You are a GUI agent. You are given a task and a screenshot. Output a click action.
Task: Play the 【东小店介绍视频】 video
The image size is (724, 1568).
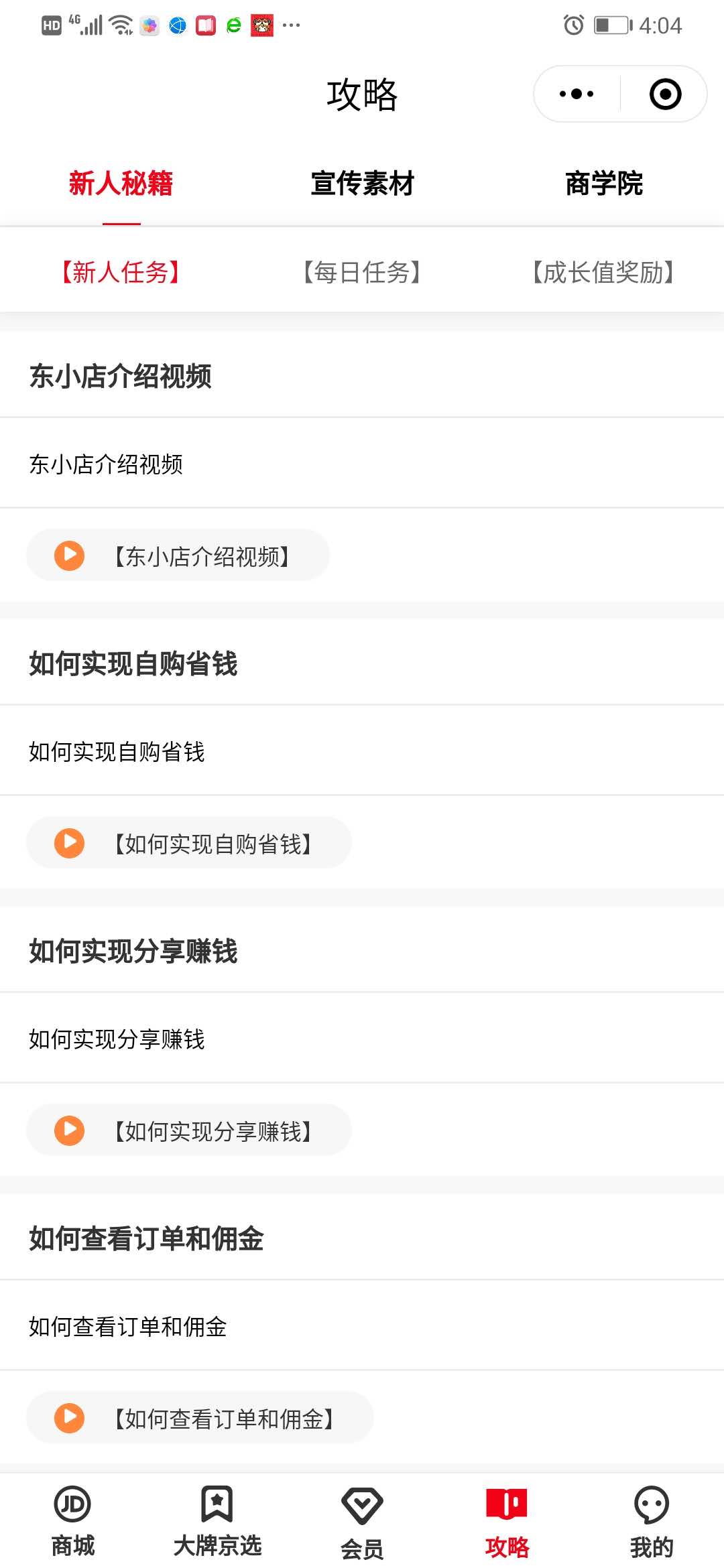pos(178,556)
